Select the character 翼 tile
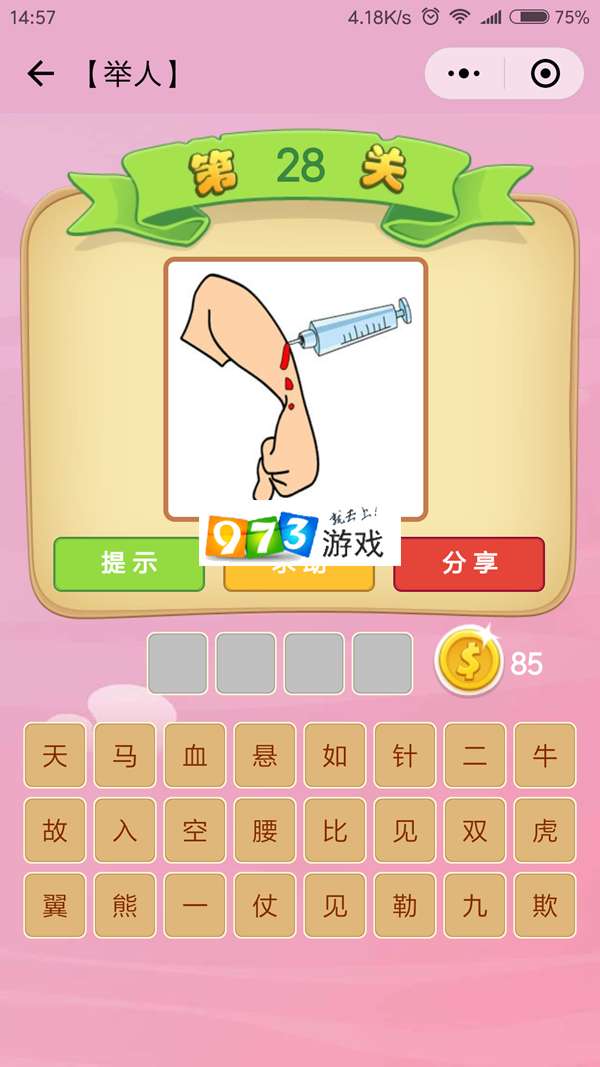This screenshot has width=600, height=1067. pos(55,905)
